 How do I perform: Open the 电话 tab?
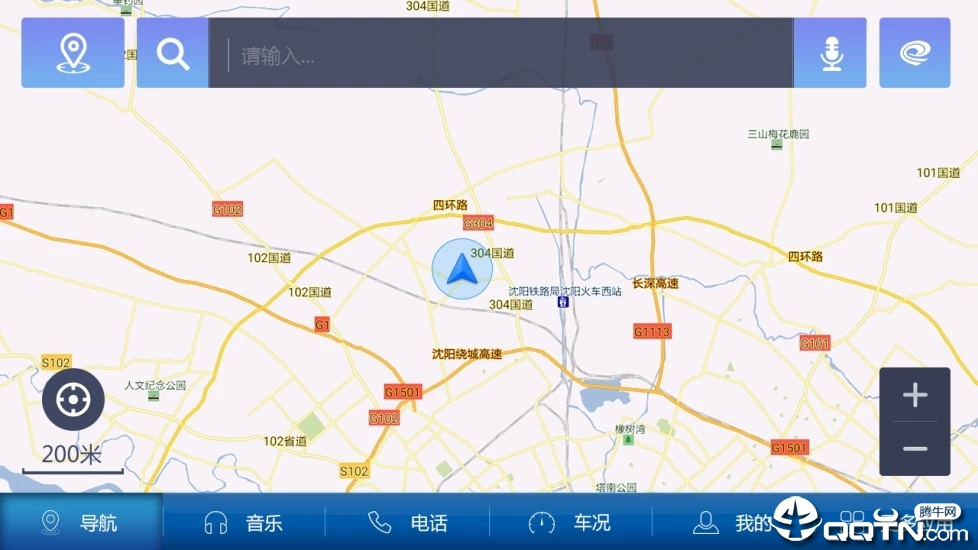[x=408, y=522]
